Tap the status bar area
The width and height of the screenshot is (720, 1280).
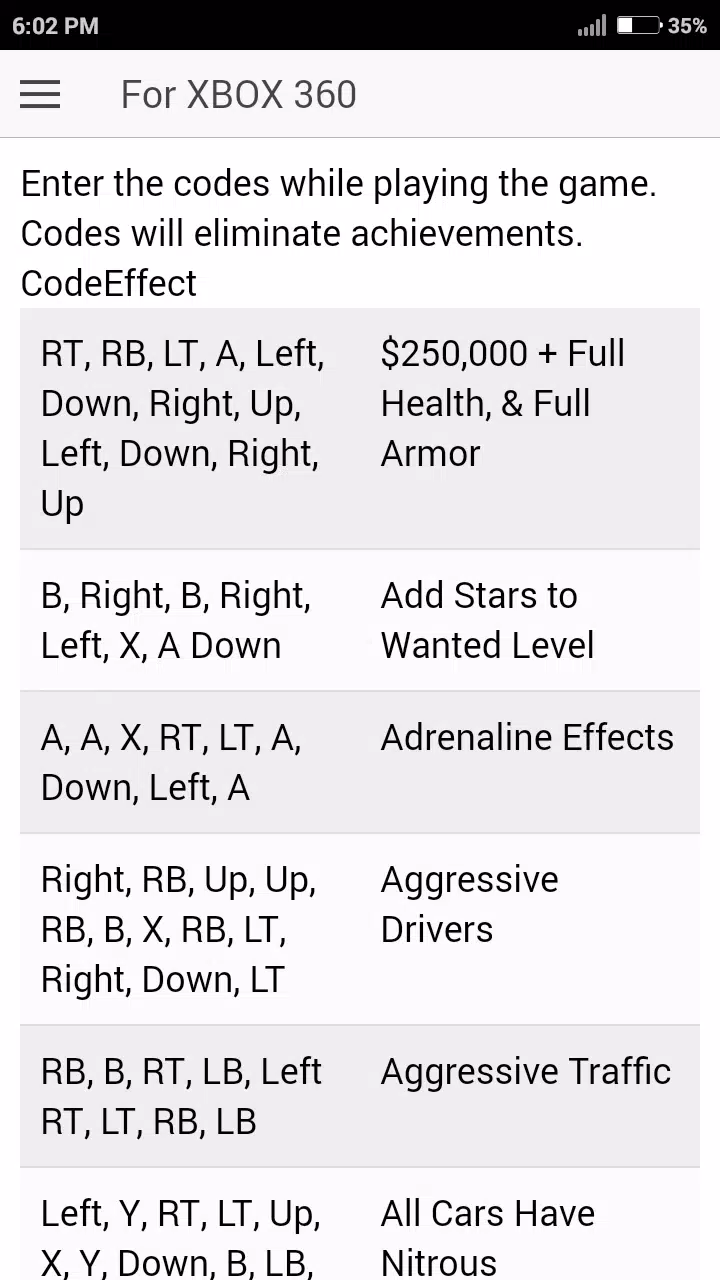360,26
